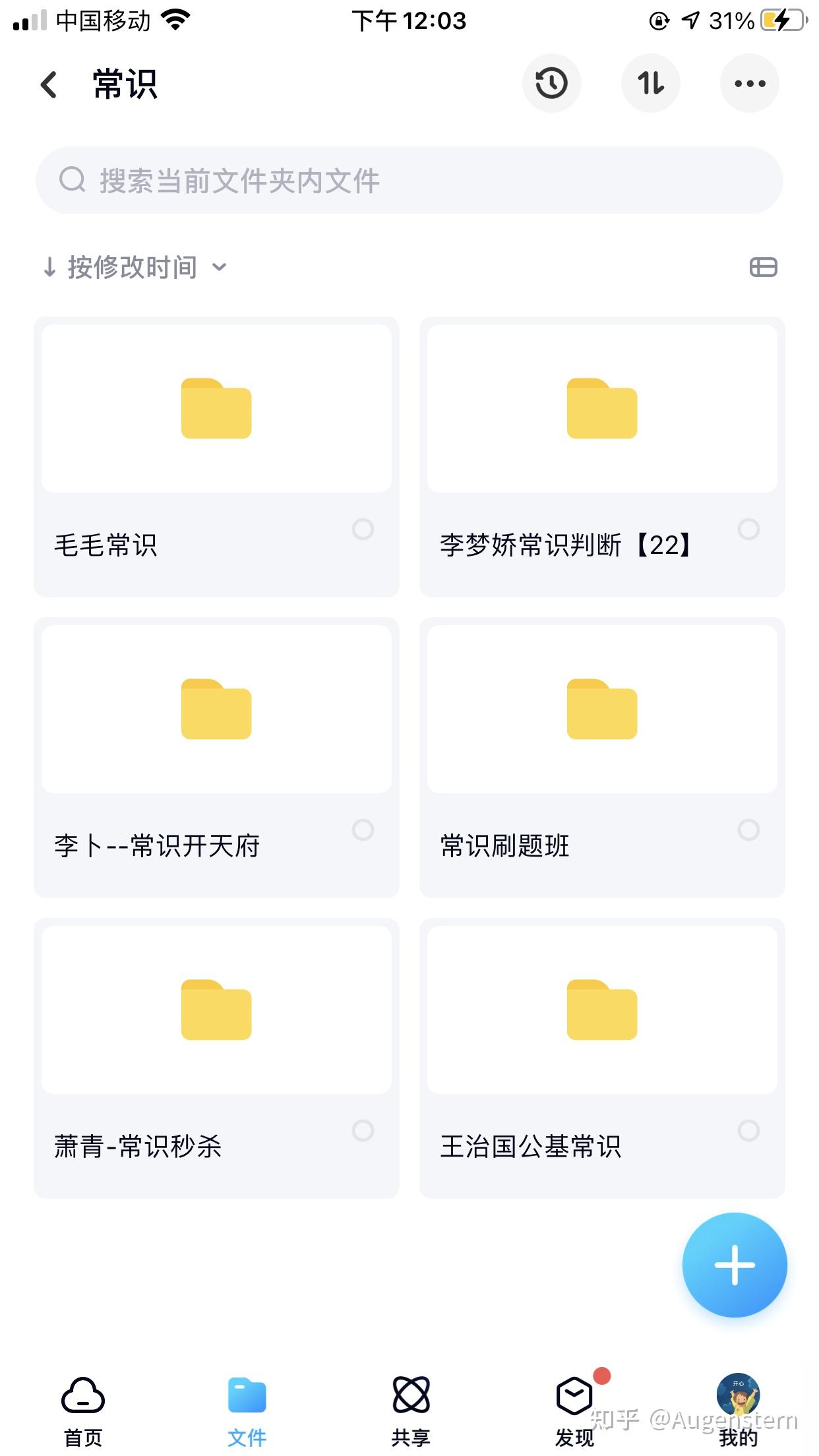Open the 萧青-常识秒杀 folder
The image size is (819, 1456).
(216, 1010)
